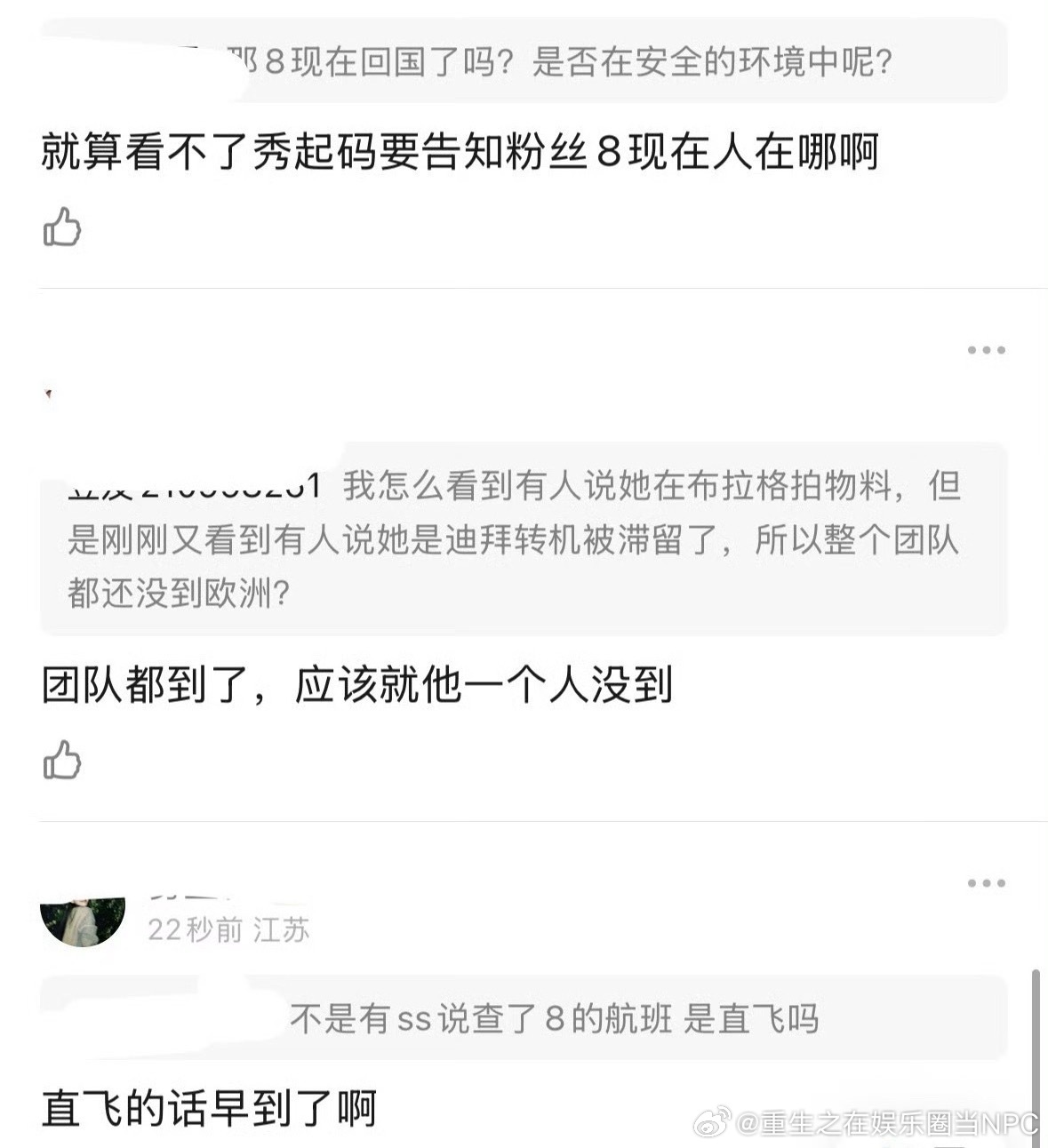Click the avatar thumbnail of the latest commenter

[84, 922]
